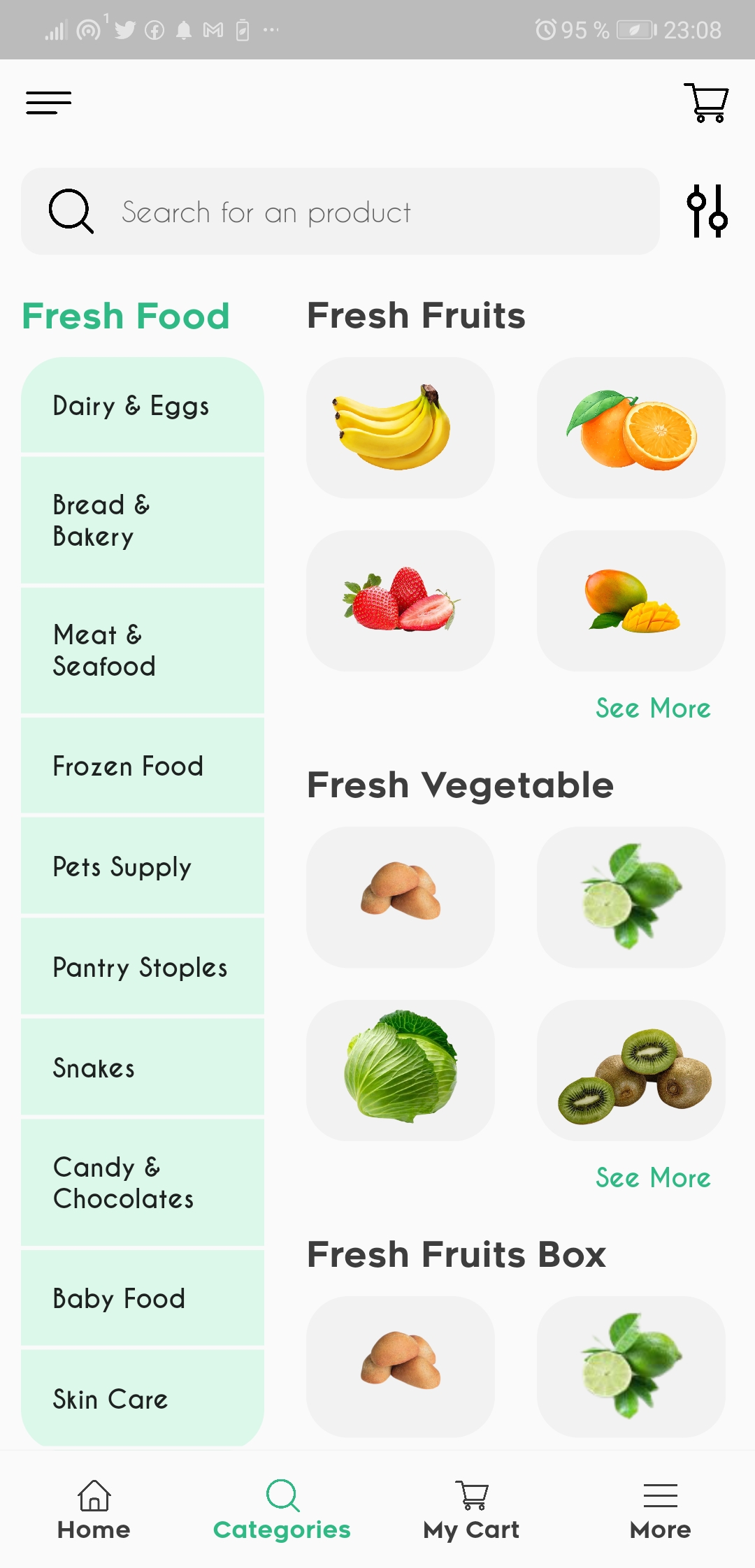Open the shopping cart from the top bar
Screen dimensions: 755x1568
click(706, 103)
